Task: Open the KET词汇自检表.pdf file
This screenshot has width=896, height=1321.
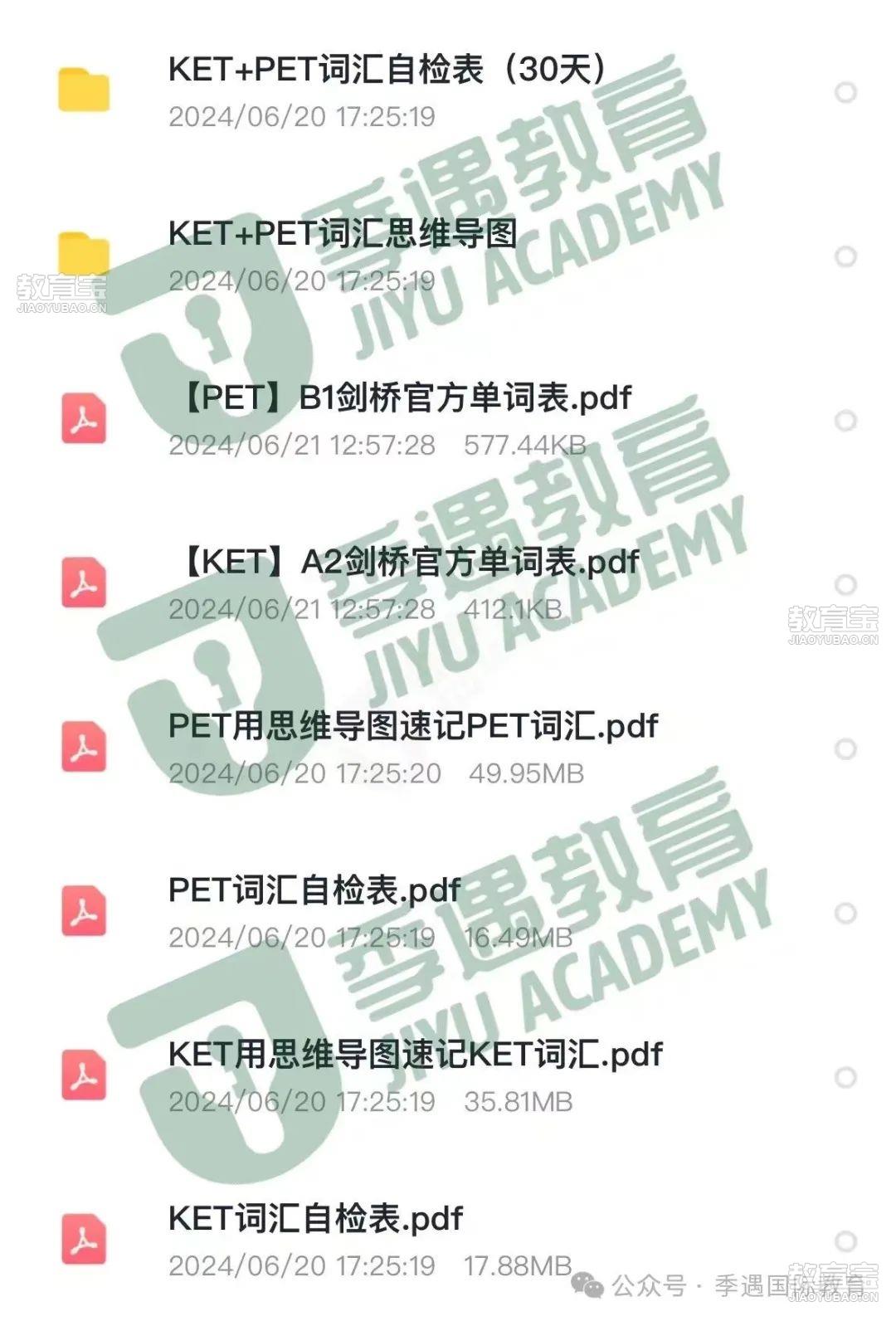Action: pos(315,1220)
